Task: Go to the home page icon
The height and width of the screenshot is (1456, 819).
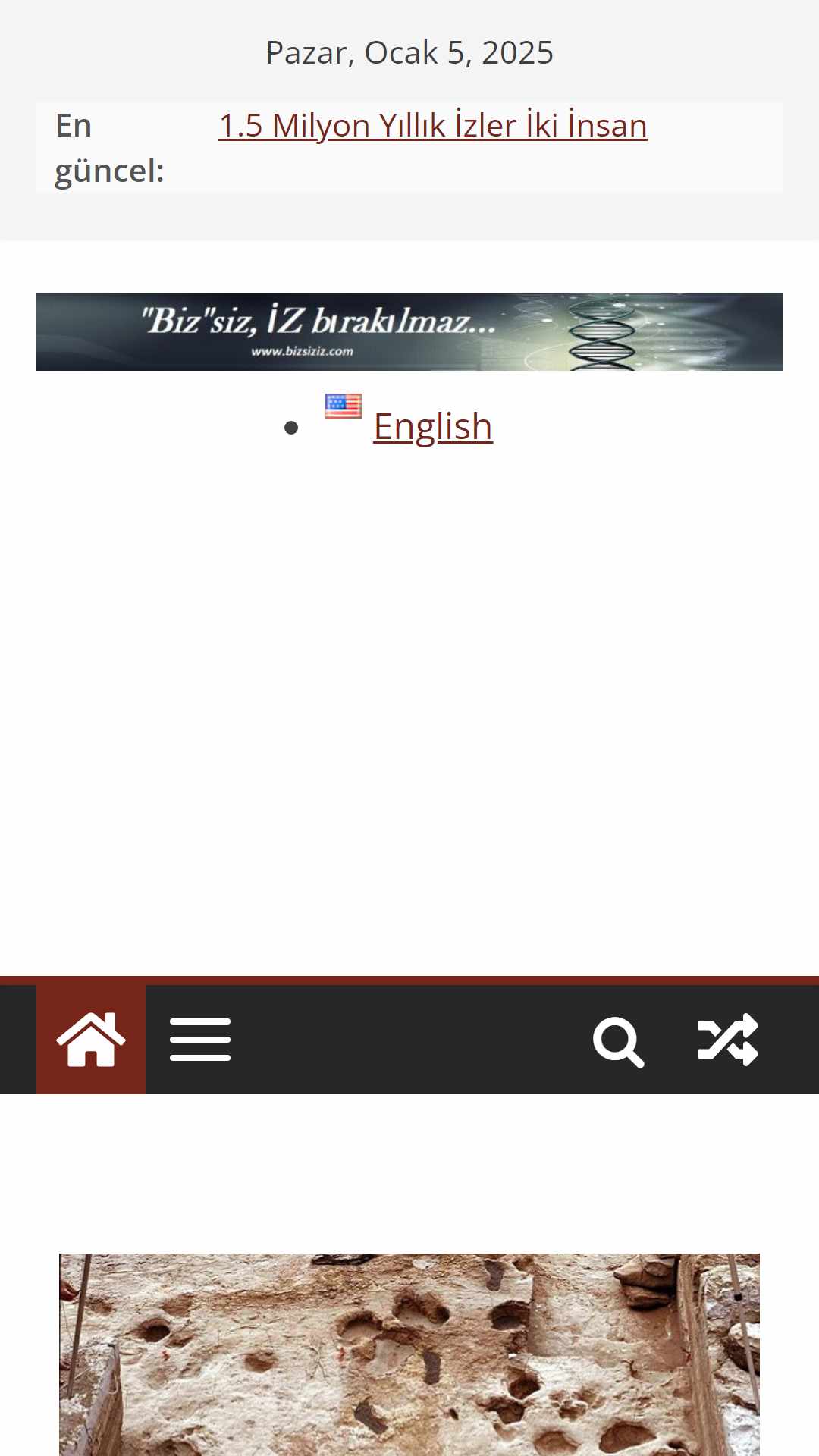Action: (x=91, y=1040)
